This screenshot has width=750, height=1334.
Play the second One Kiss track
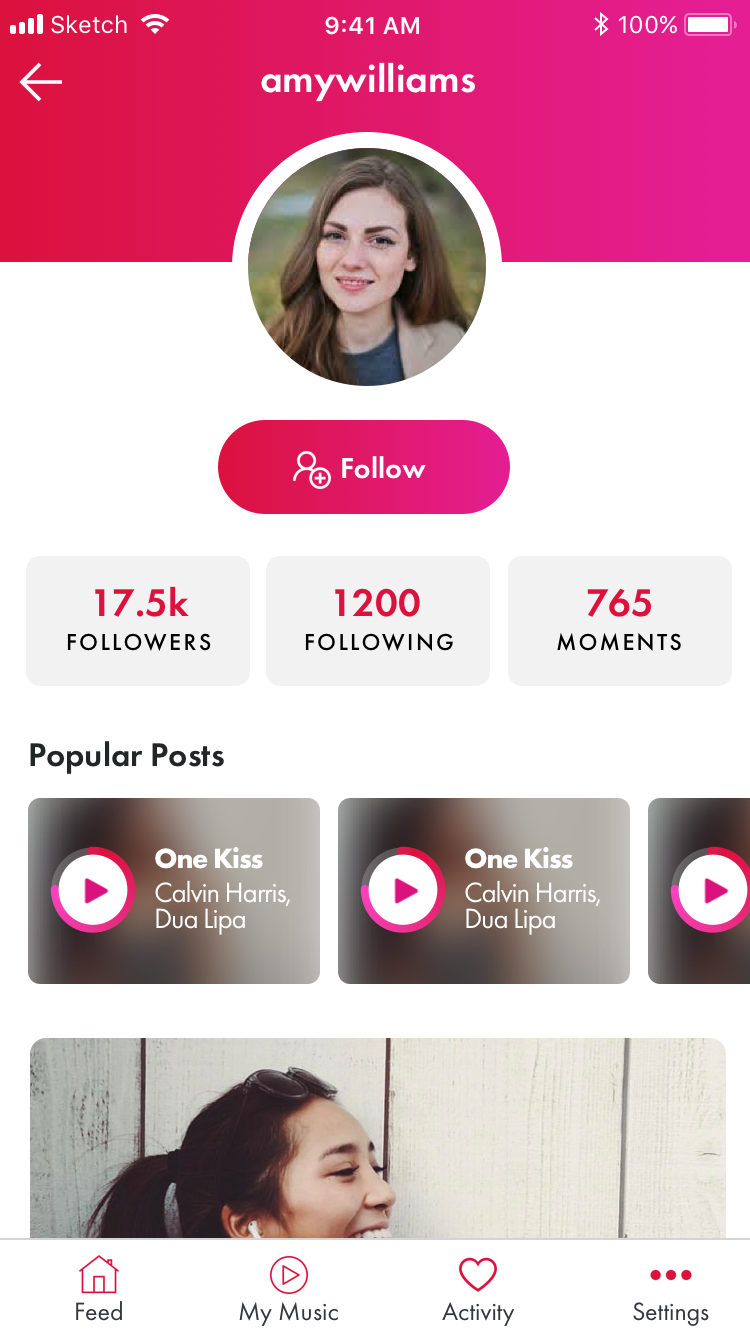[x=403, y=891]
